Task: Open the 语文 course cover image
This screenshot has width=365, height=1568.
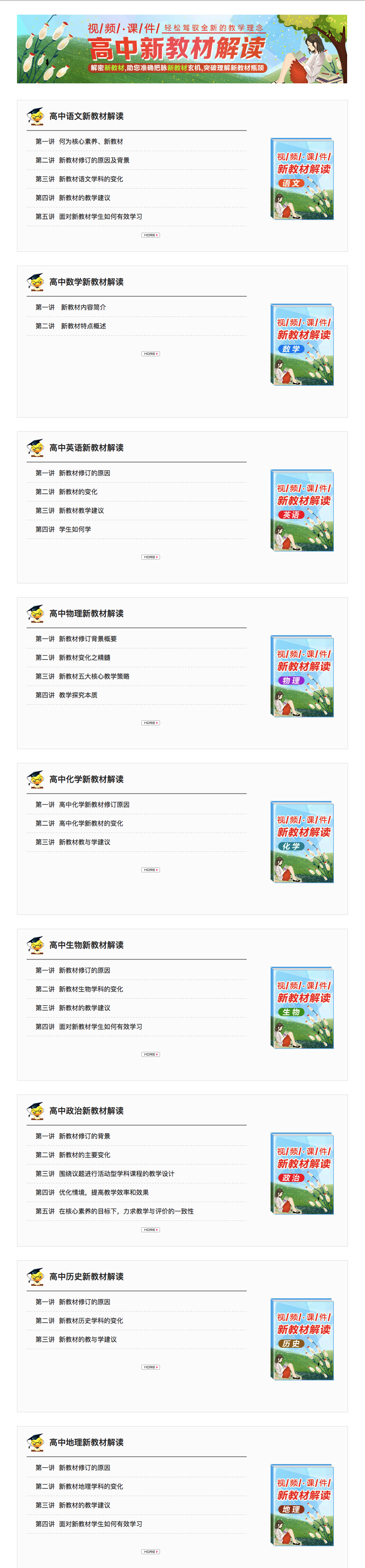Action: [302, 179]
